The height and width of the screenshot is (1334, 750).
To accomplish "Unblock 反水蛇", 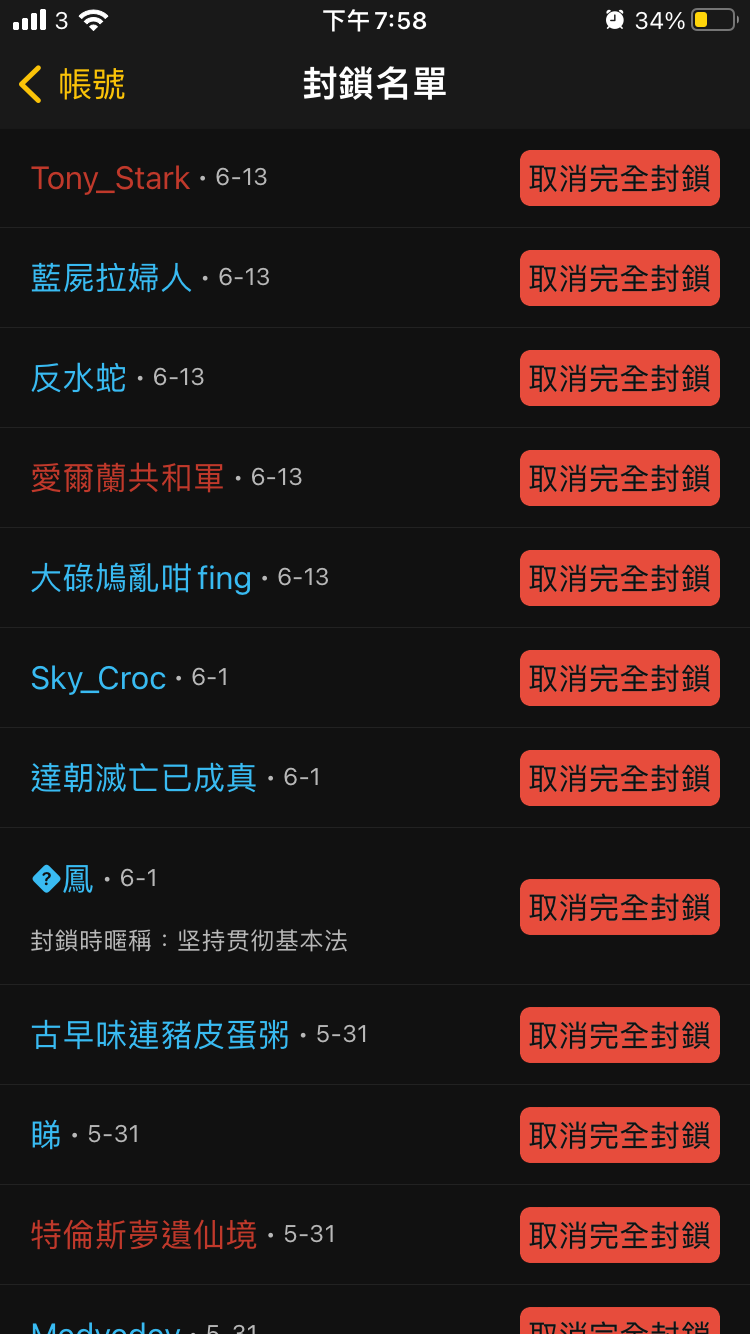I will tap(619, 378).
